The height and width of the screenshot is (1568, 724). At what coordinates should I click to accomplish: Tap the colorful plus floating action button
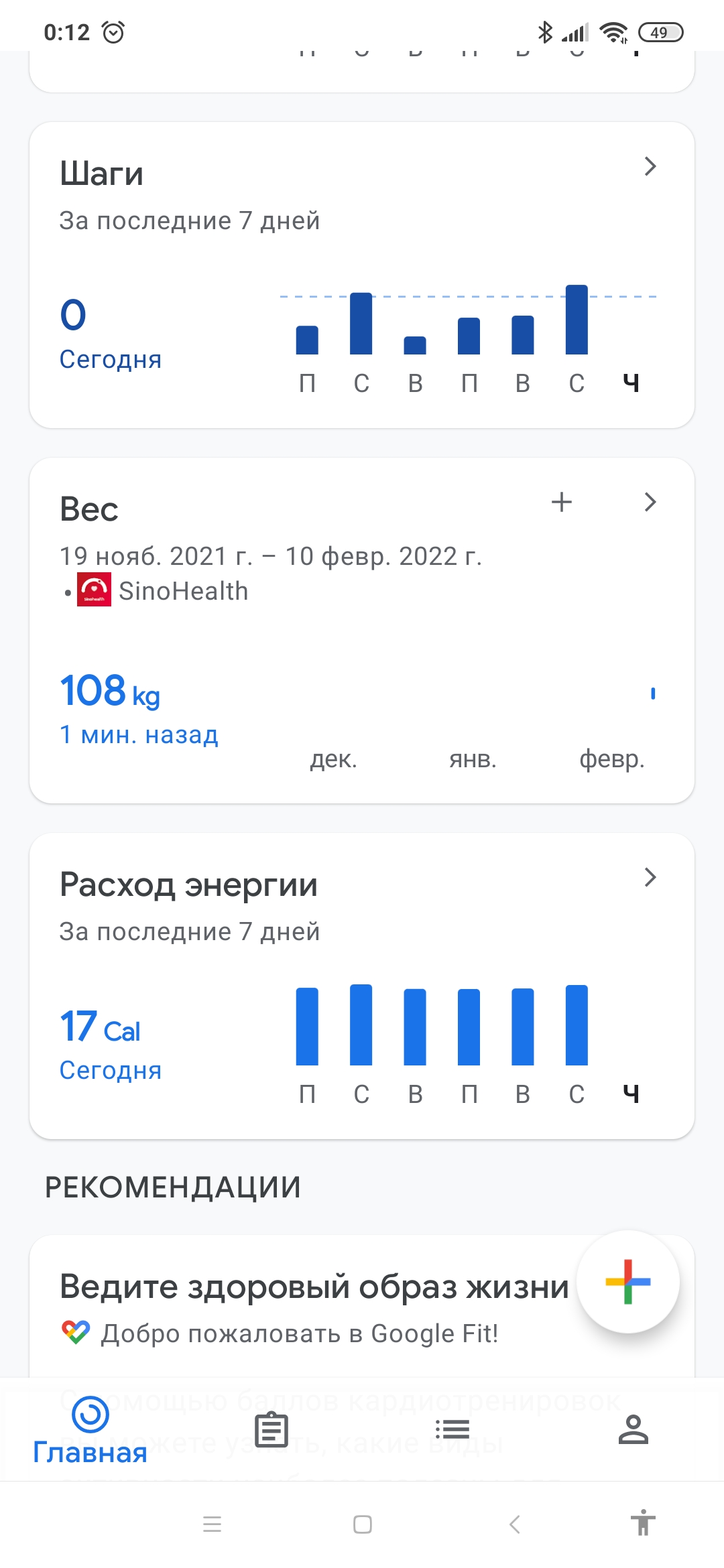[628, 1281]
